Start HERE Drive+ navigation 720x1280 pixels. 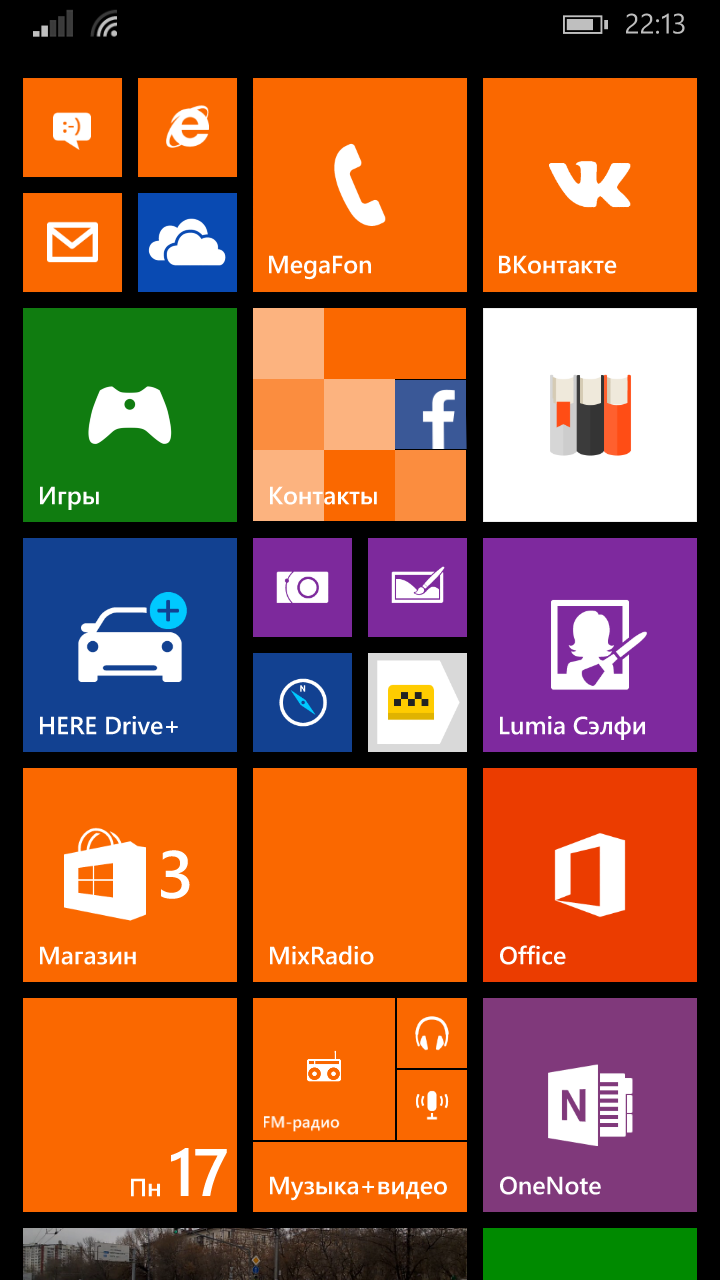(x=130, y=645)
